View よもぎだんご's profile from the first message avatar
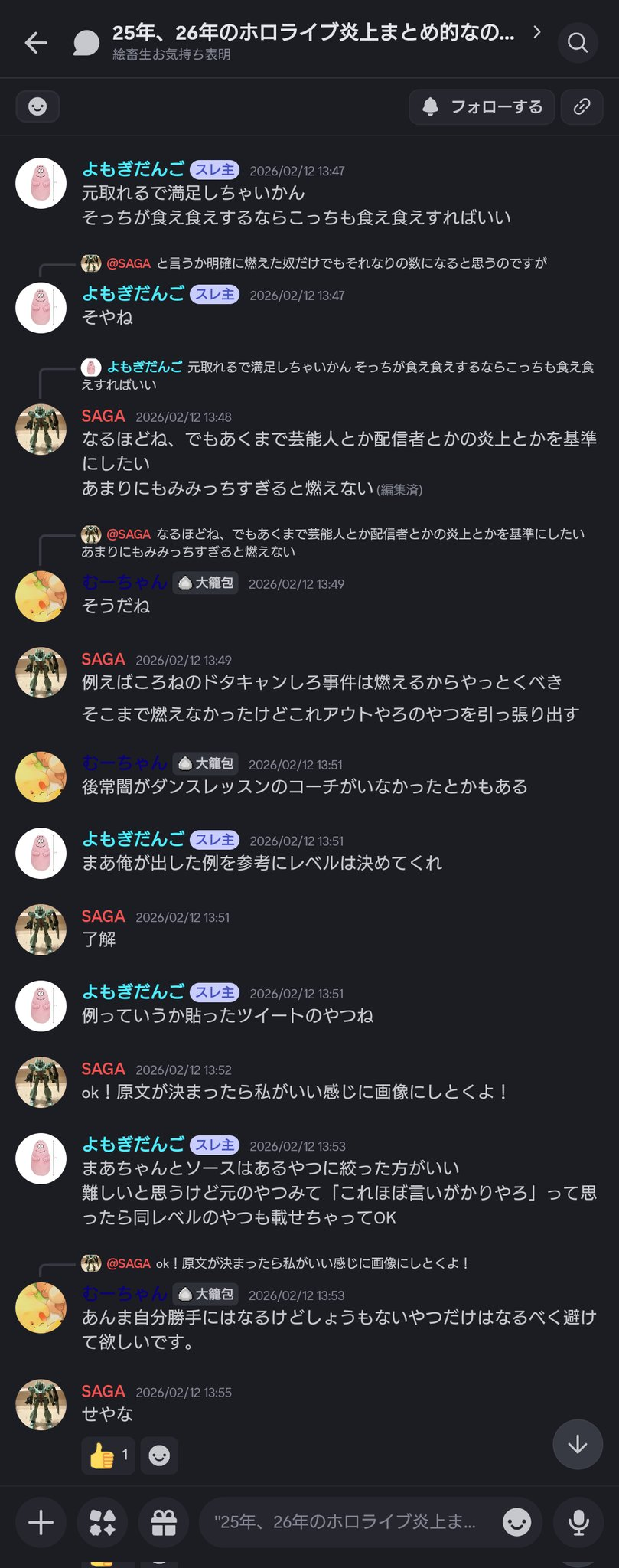 pyautogui.click(x=41, y=184)
